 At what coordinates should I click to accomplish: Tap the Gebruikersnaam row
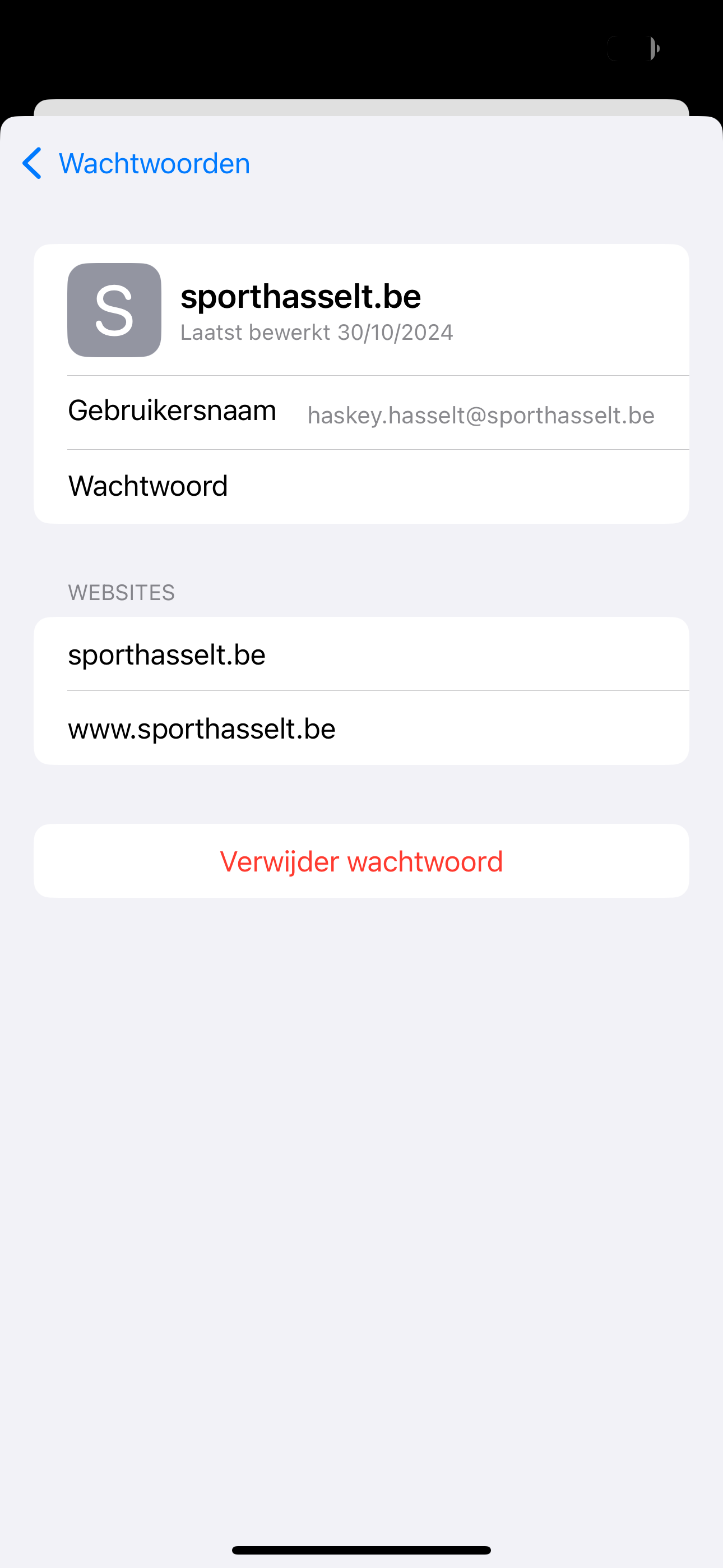(x=361, y=413)
